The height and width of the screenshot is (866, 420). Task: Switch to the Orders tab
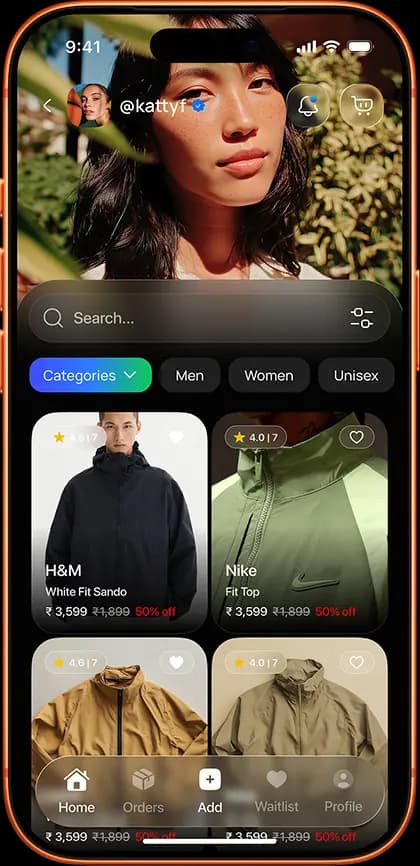[x=143, y=791]
